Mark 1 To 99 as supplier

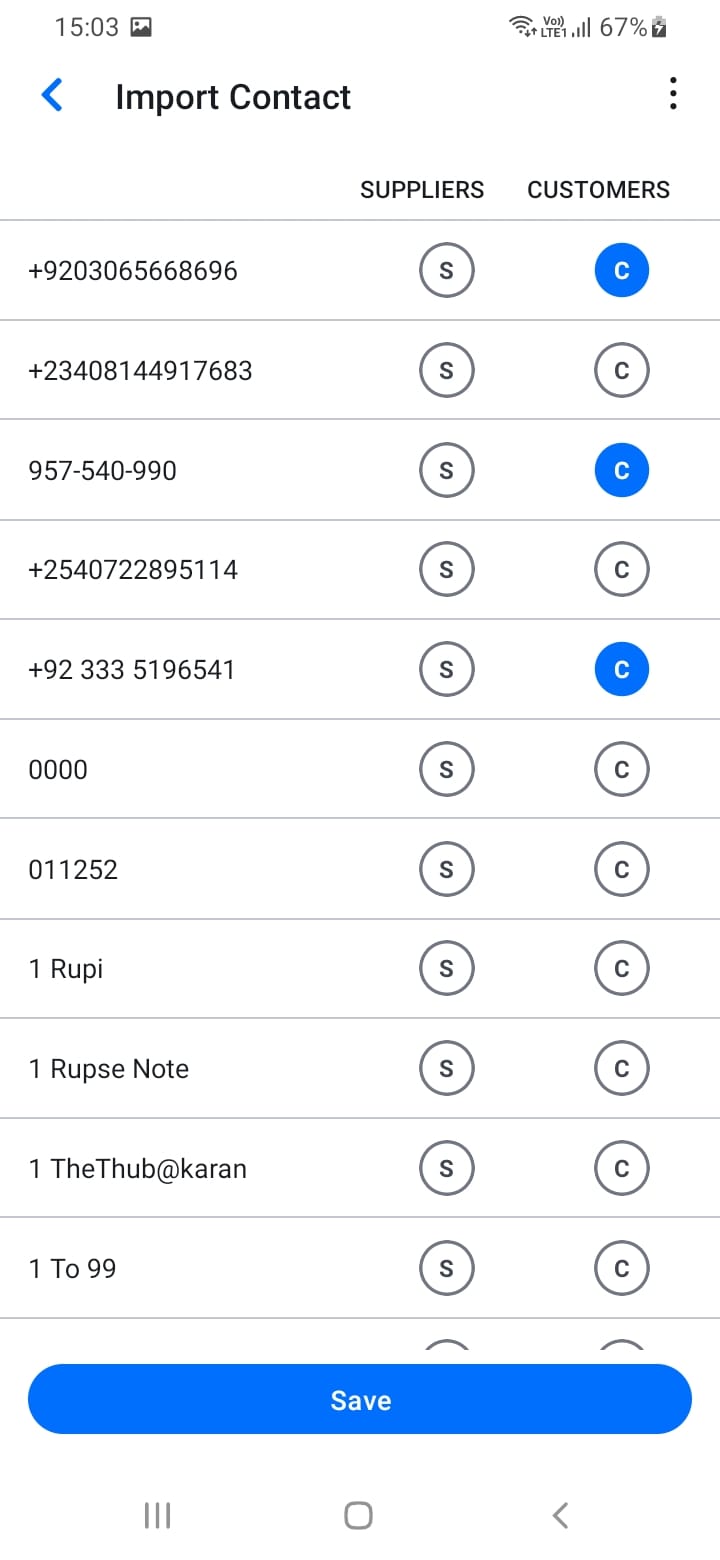(x=446, y=1268)
